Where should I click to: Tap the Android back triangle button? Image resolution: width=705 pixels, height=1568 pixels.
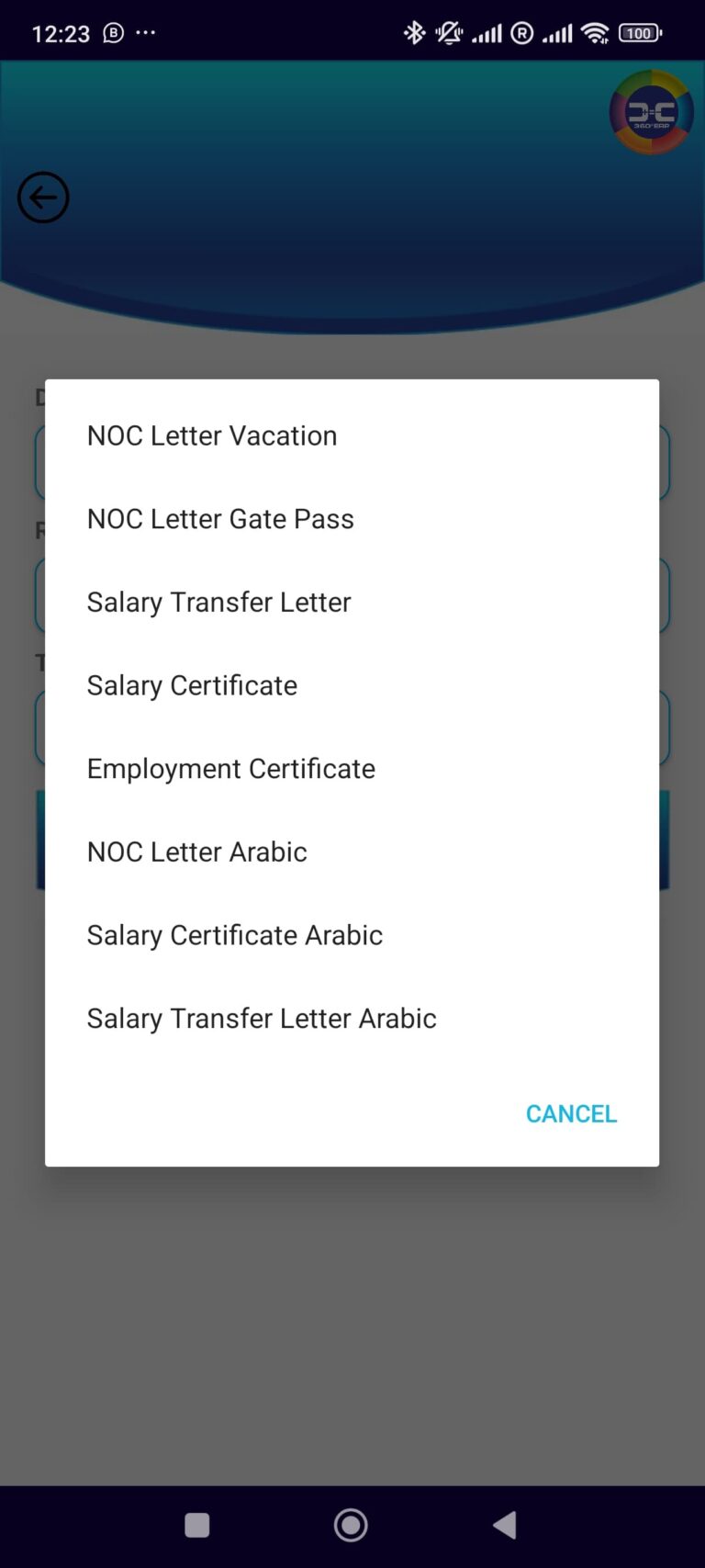(x=504, y=1524)
